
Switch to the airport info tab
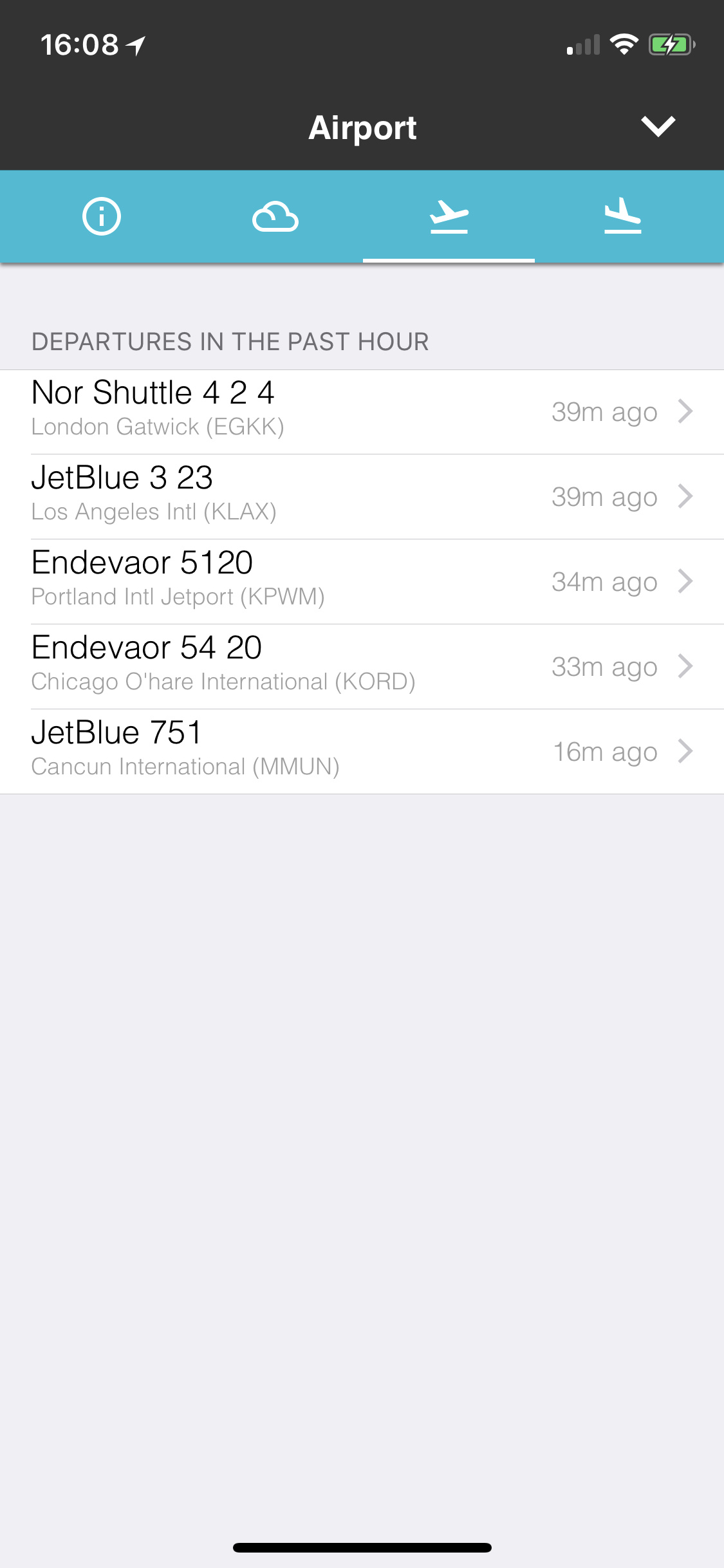[102, 216]
